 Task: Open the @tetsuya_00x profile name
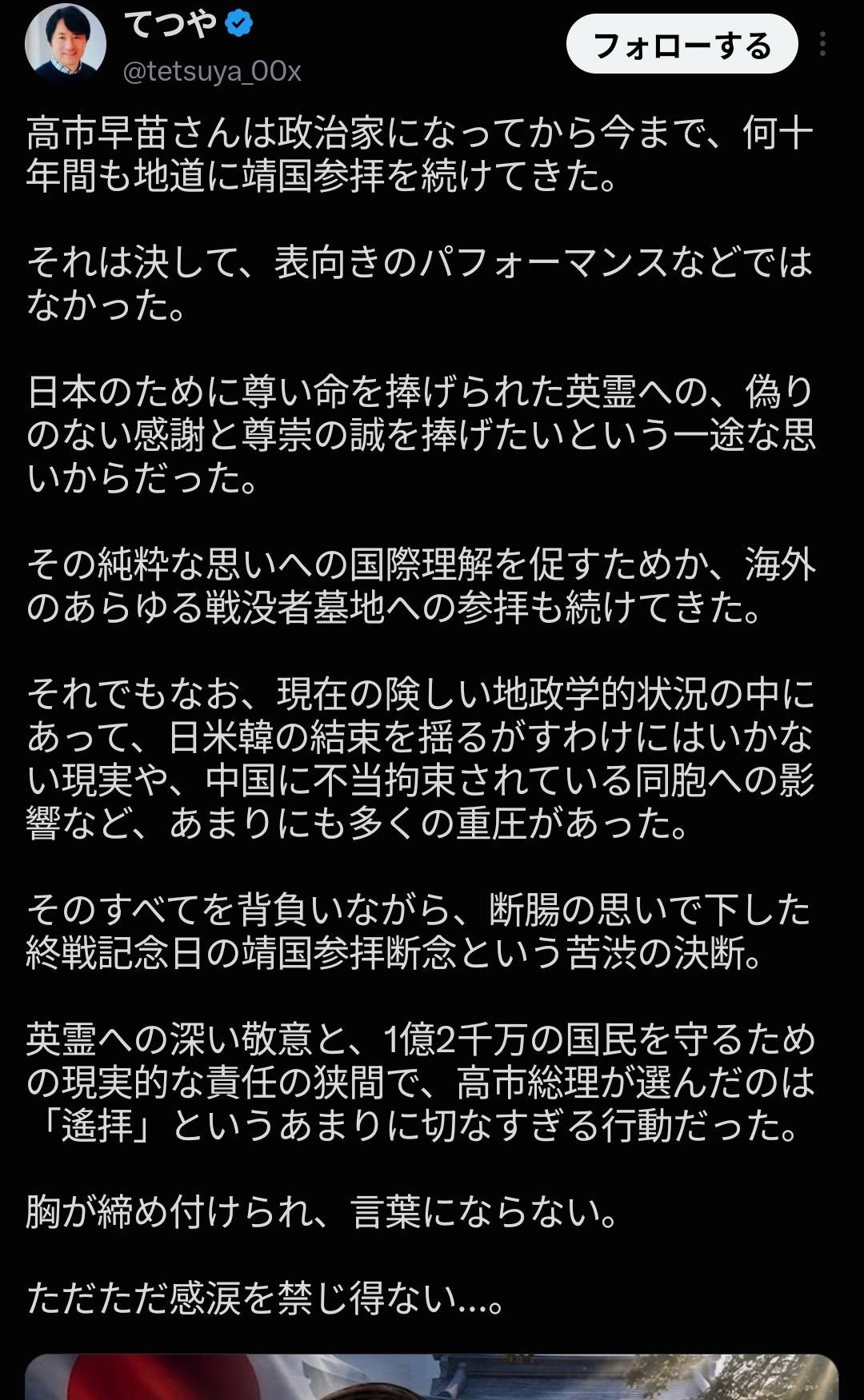pos(212,72)
